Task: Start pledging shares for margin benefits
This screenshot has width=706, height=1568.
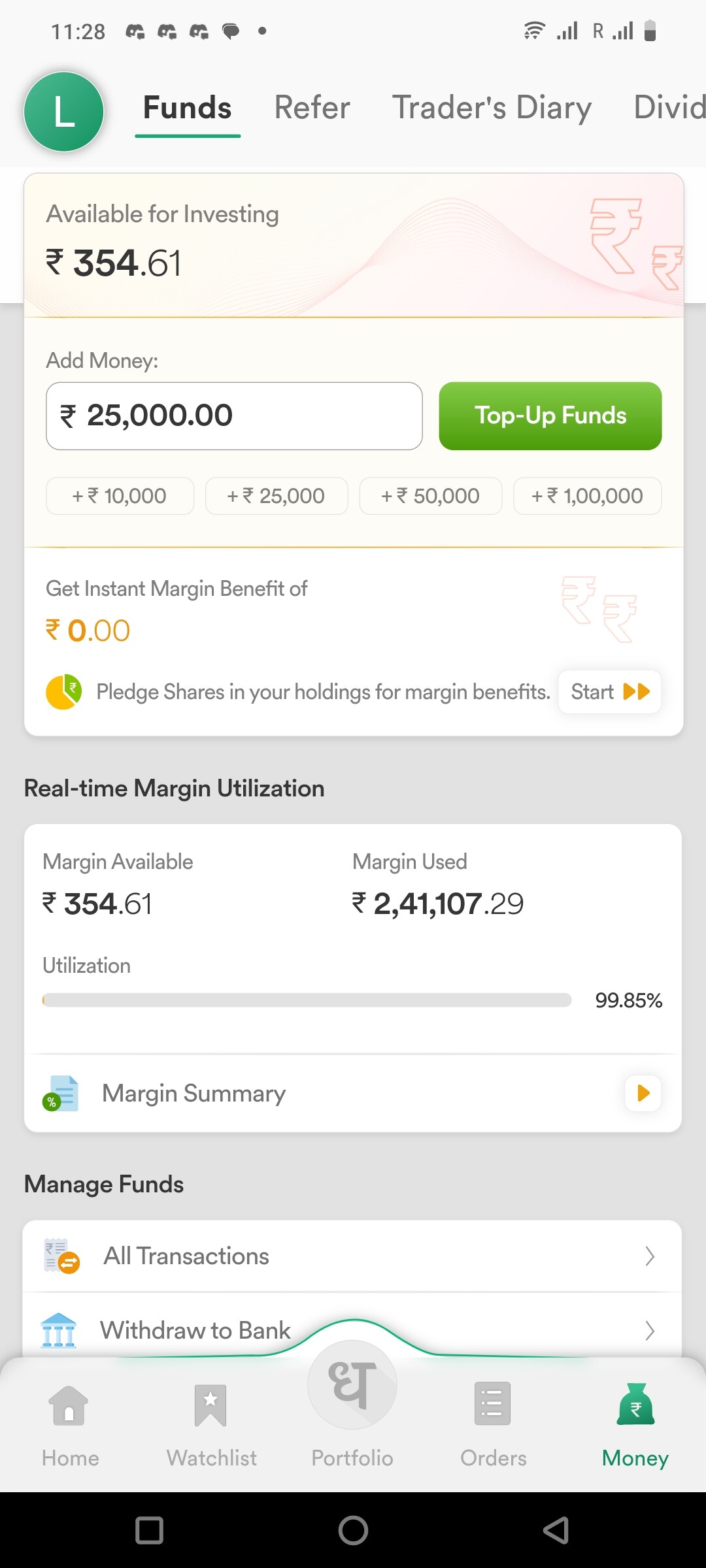Action: (610, 692)
